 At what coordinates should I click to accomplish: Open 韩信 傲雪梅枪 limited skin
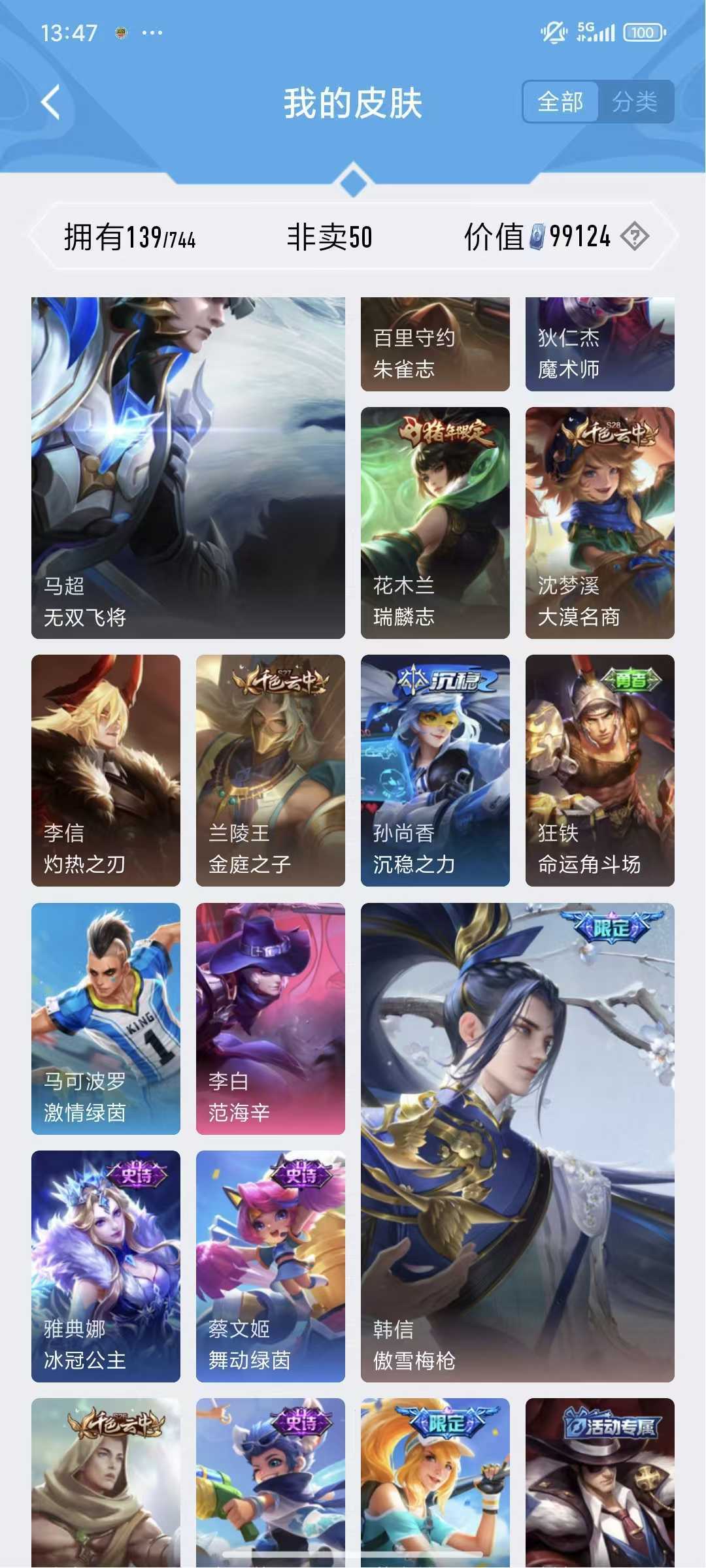coord(517,1142)
